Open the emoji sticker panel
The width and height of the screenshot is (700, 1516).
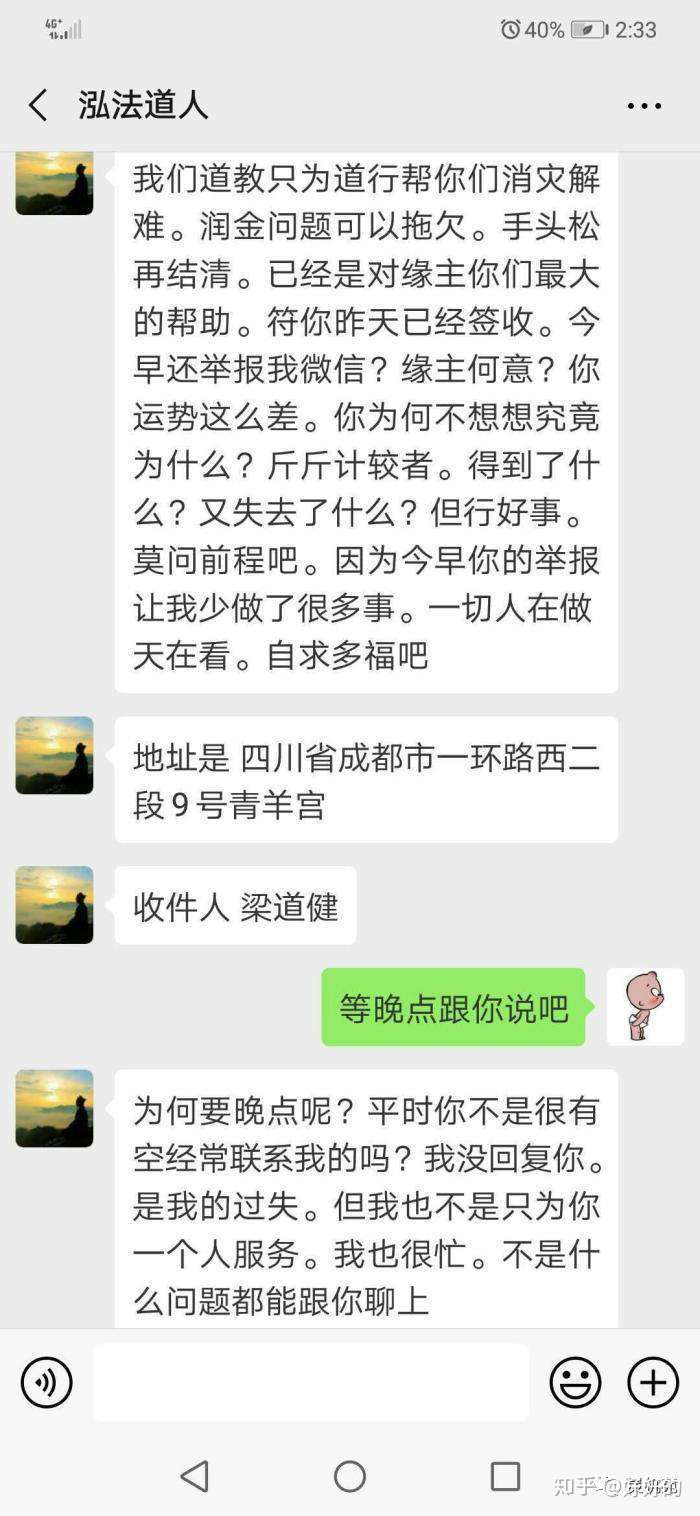[x=576, y=1383]
